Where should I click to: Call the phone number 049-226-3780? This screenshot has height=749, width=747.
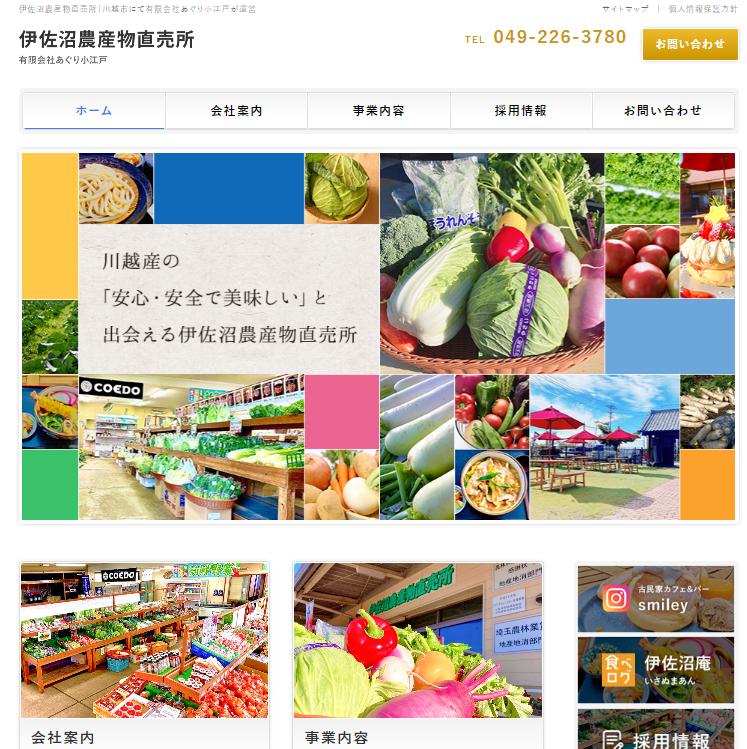(x=559, y=38)
